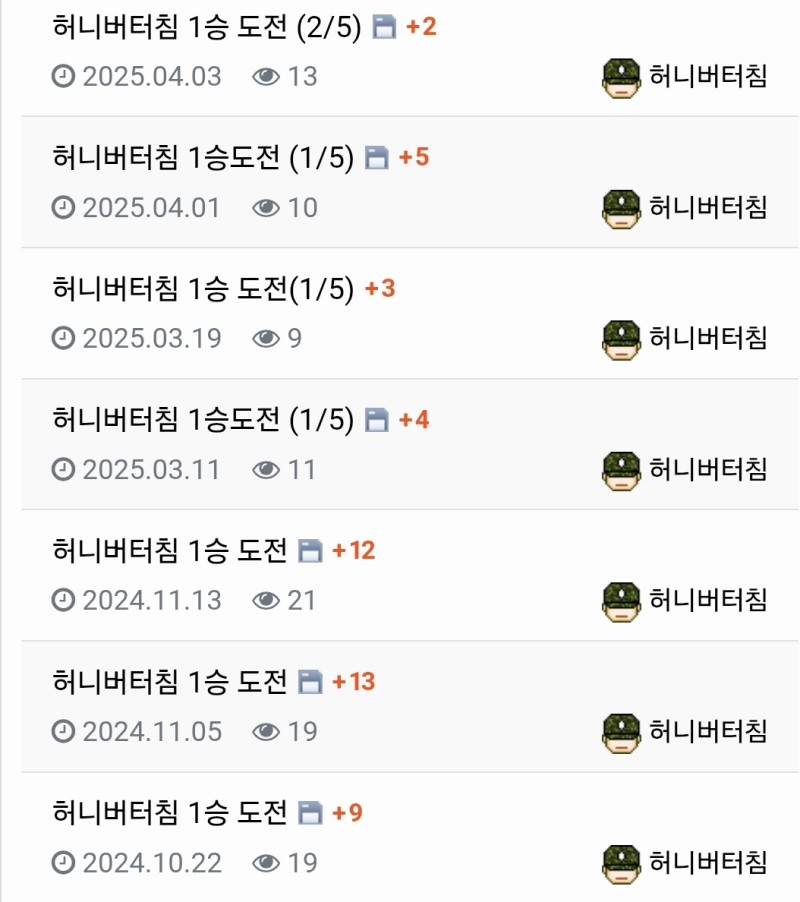Open the post dated 2024.10.22

point(170,813)
